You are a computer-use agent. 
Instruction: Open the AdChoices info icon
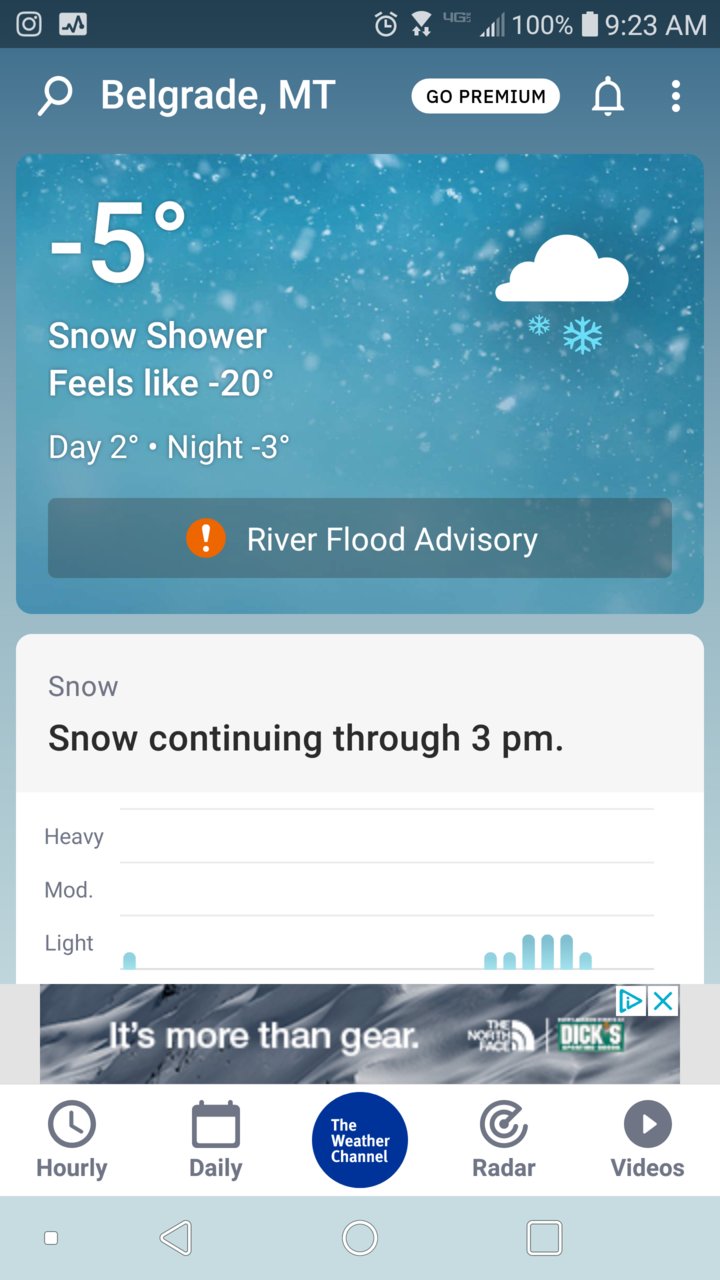[631, 1001]
